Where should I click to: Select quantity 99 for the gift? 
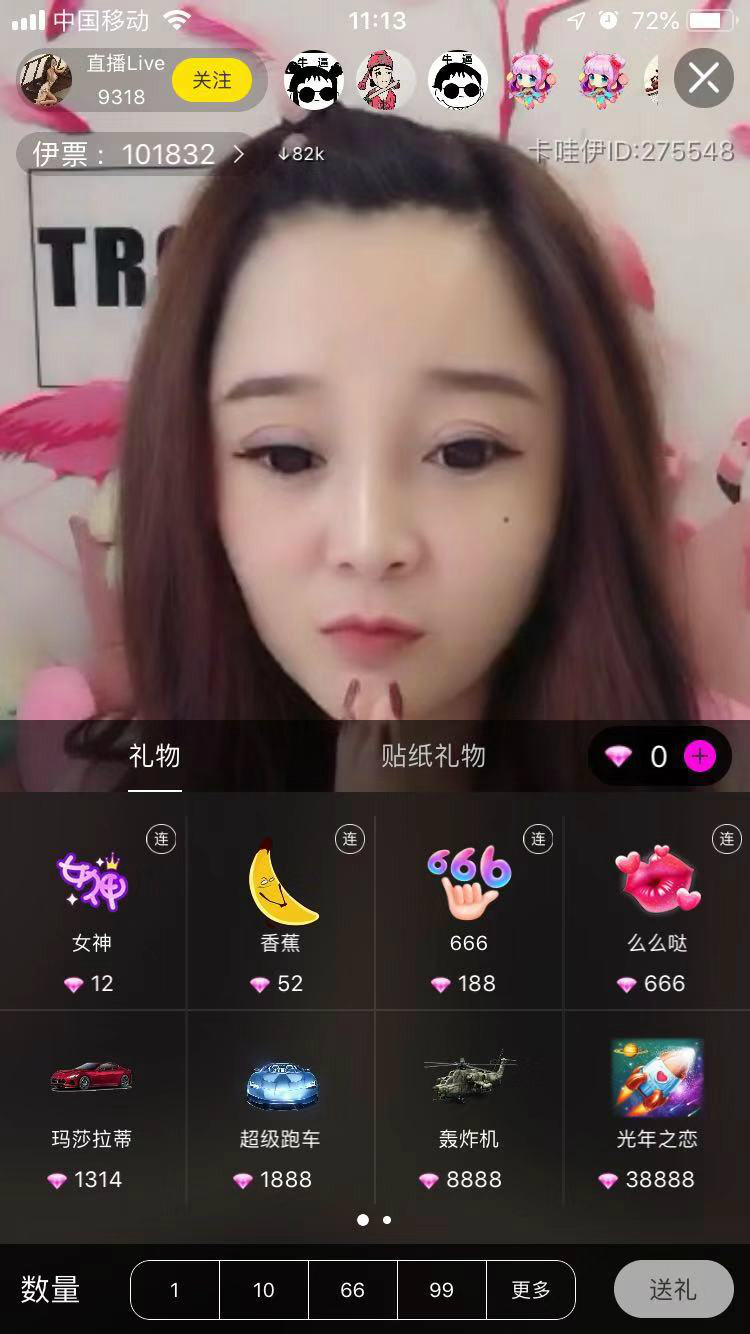pyautogui.click(x=441, y=1290)
